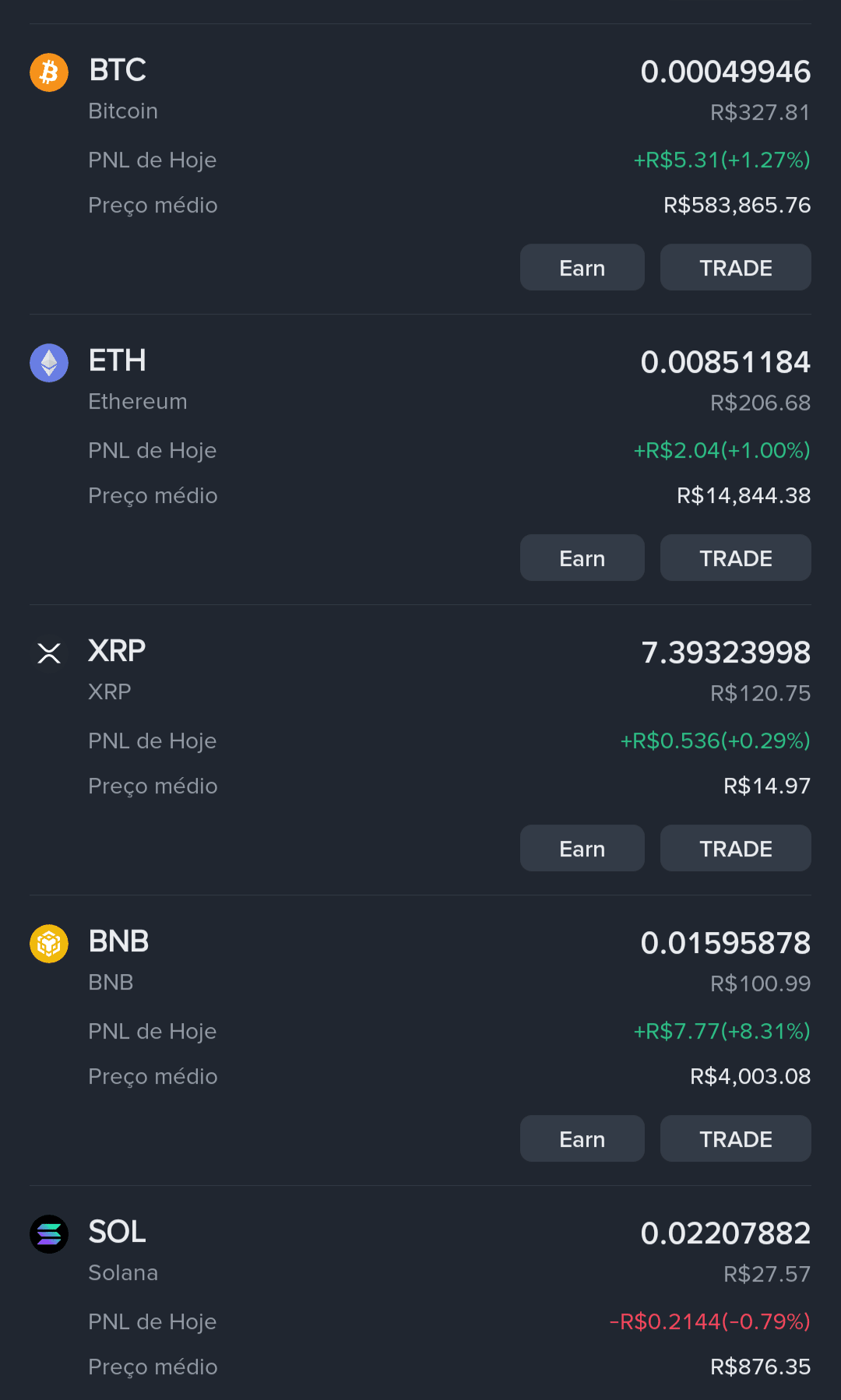Open Earn for the BNB asset
The height and width of the screenshot is (1400, 841).
click(x=582, y=1138)
